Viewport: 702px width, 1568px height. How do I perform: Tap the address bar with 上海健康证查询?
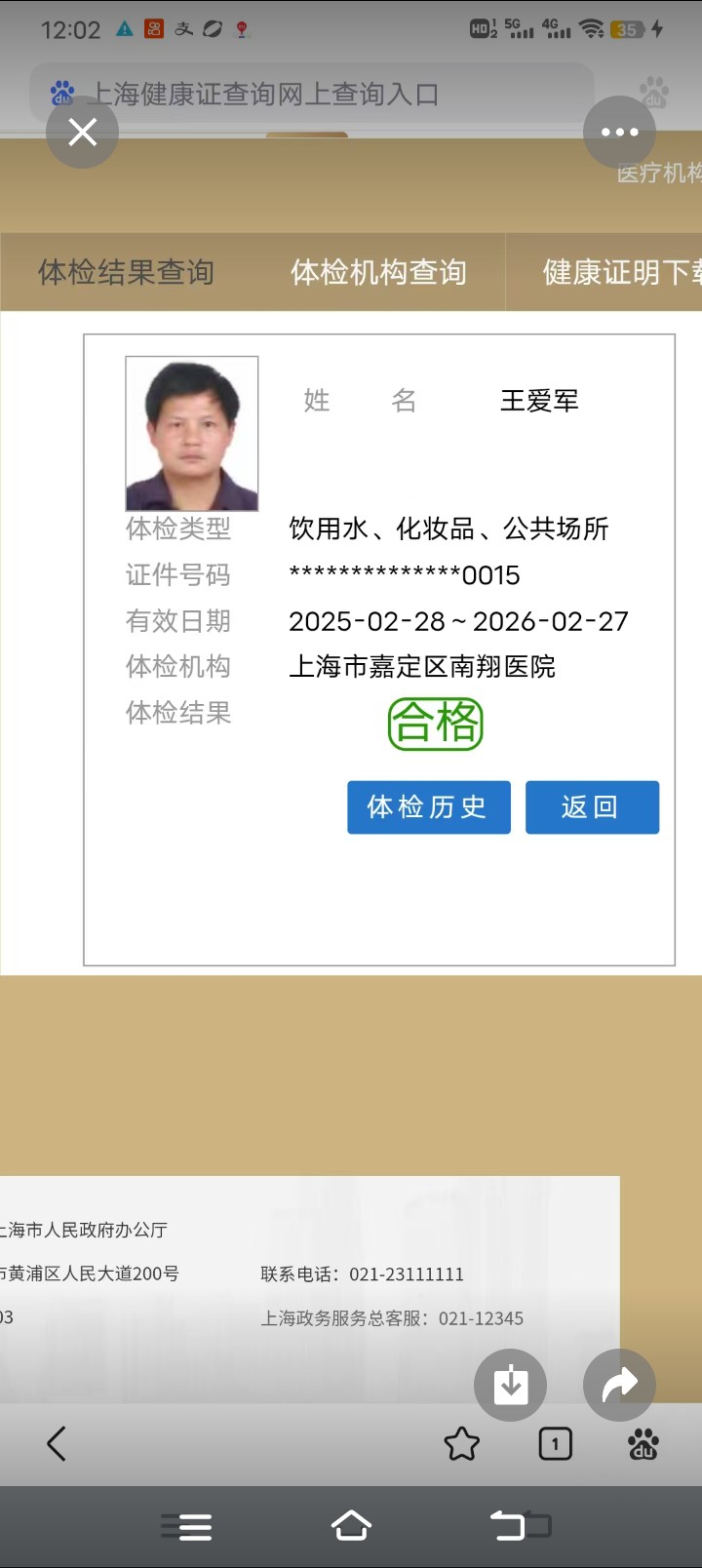(x=292, y=94)
